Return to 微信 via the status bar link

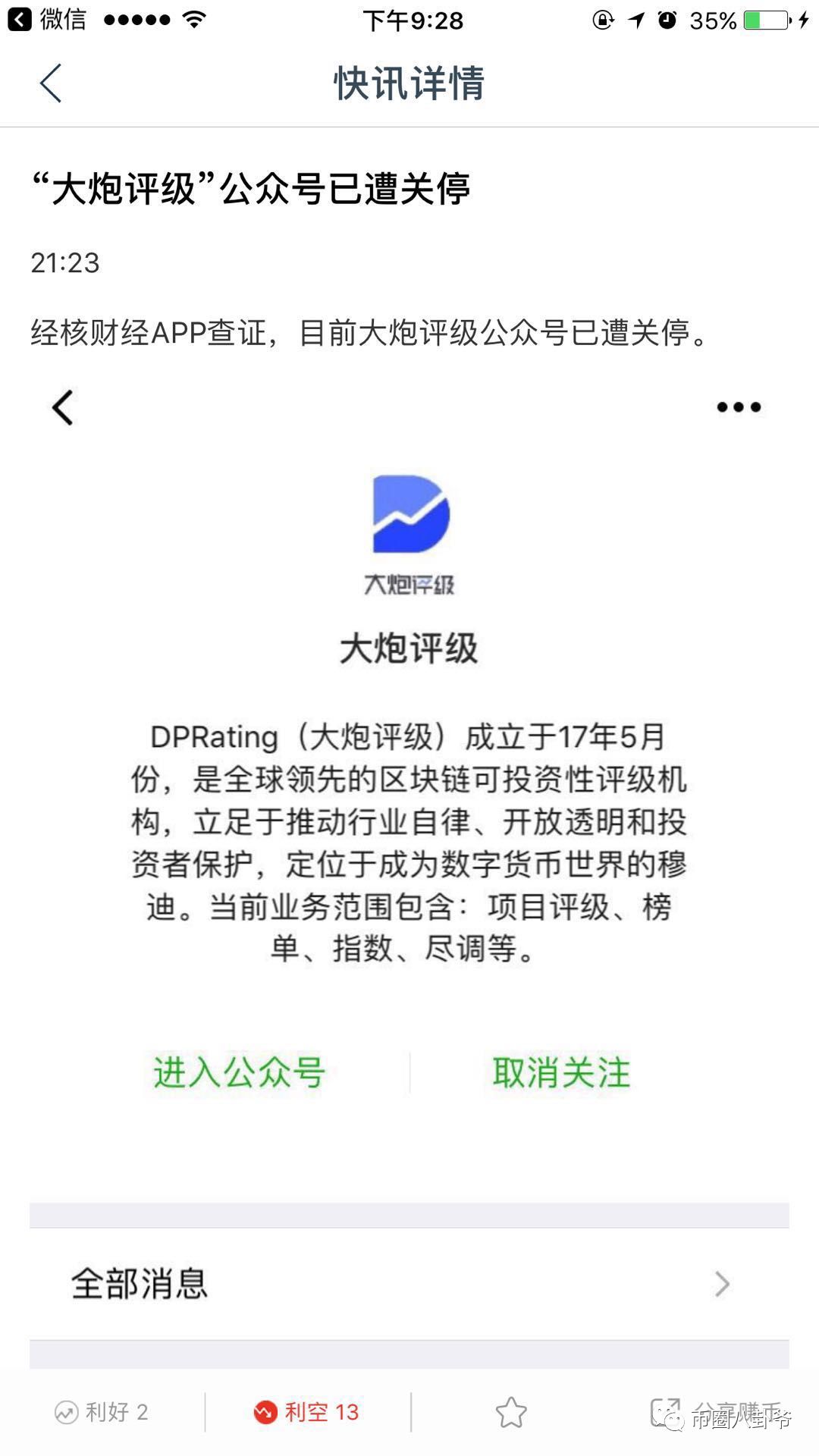click(48, 19)
